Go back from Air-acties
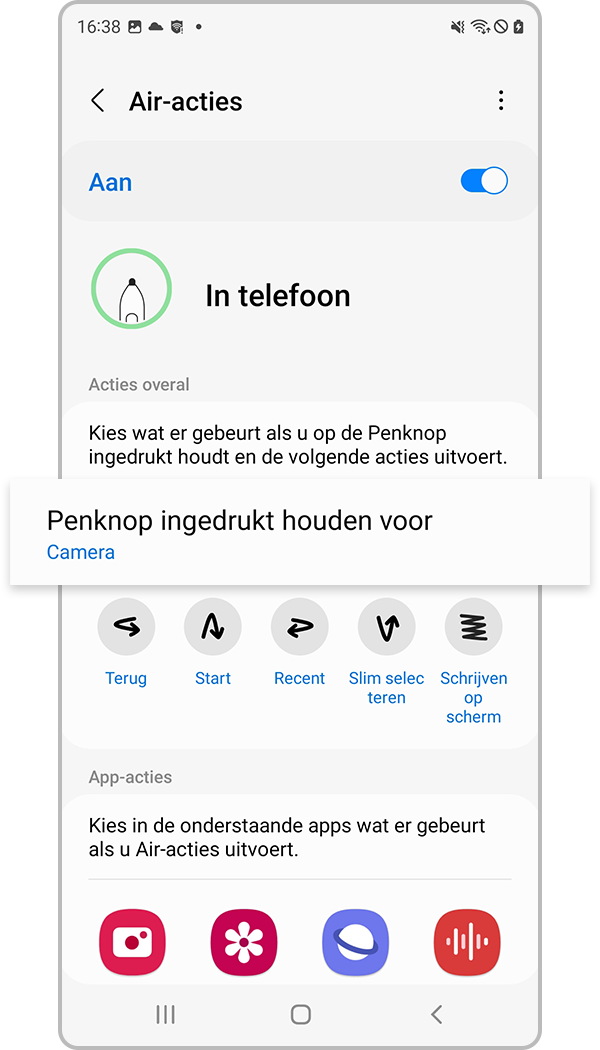 tap(98, 101)
